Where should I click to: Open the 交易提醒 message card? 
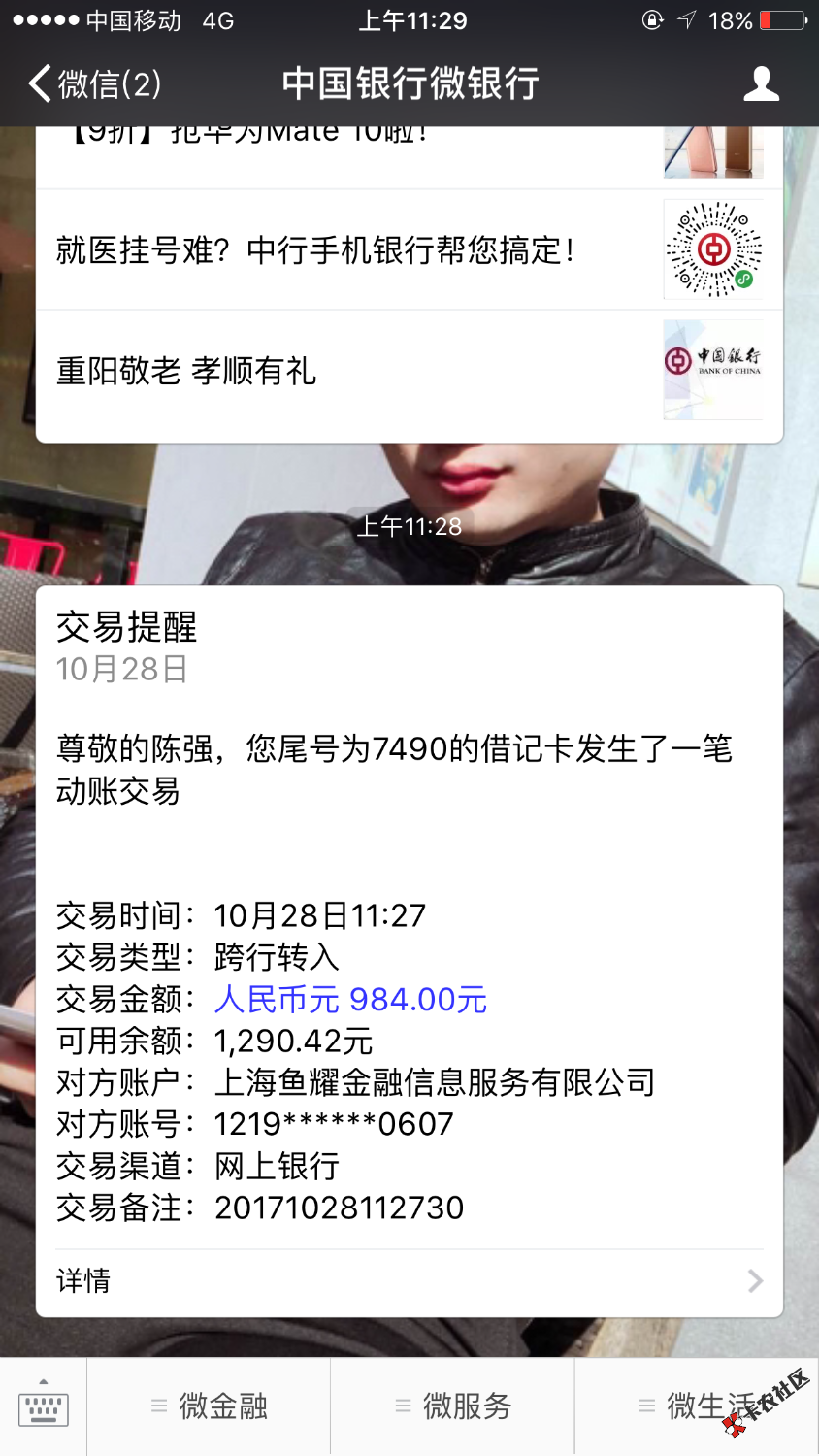408,874
